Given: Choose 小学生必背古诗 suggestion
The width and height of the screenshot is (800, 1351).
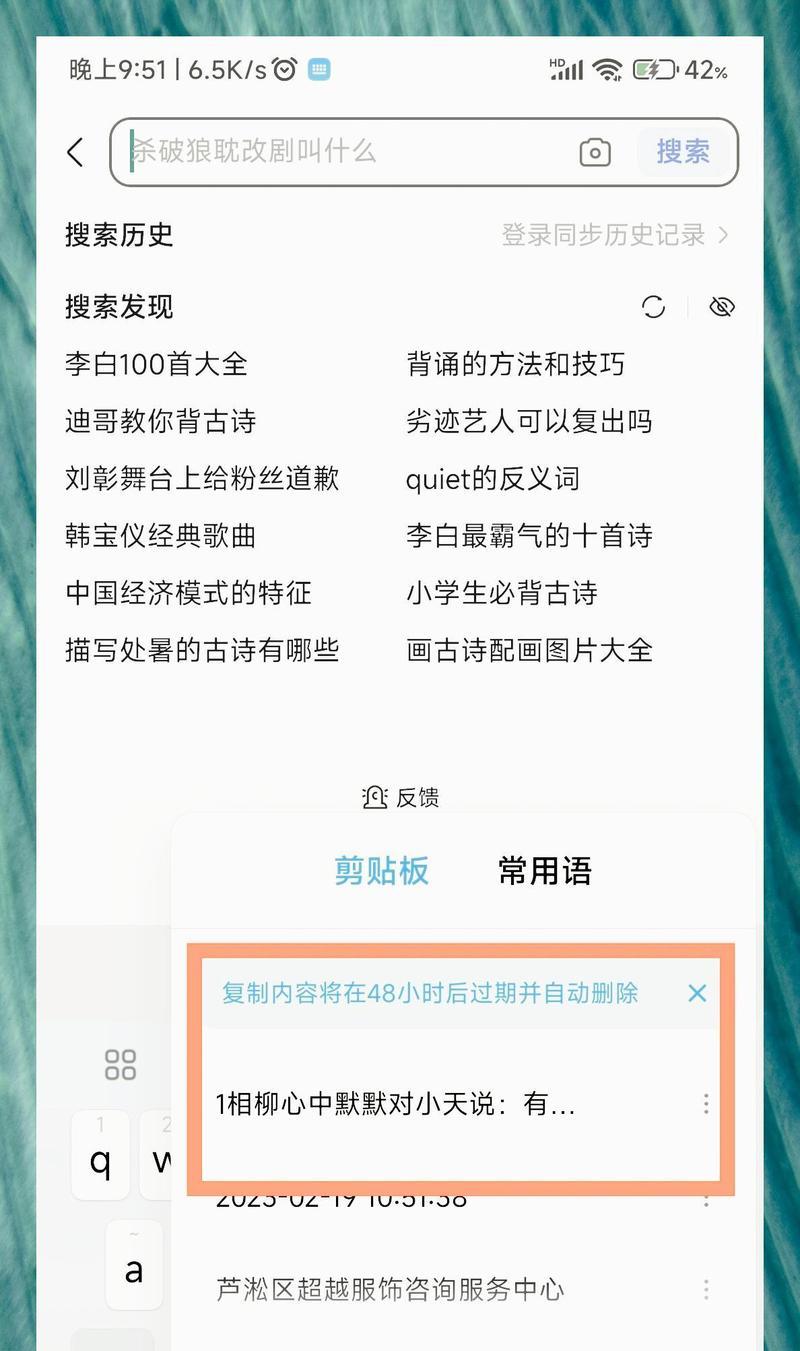Looking at the screenshot, I should (x=502, y=593).
